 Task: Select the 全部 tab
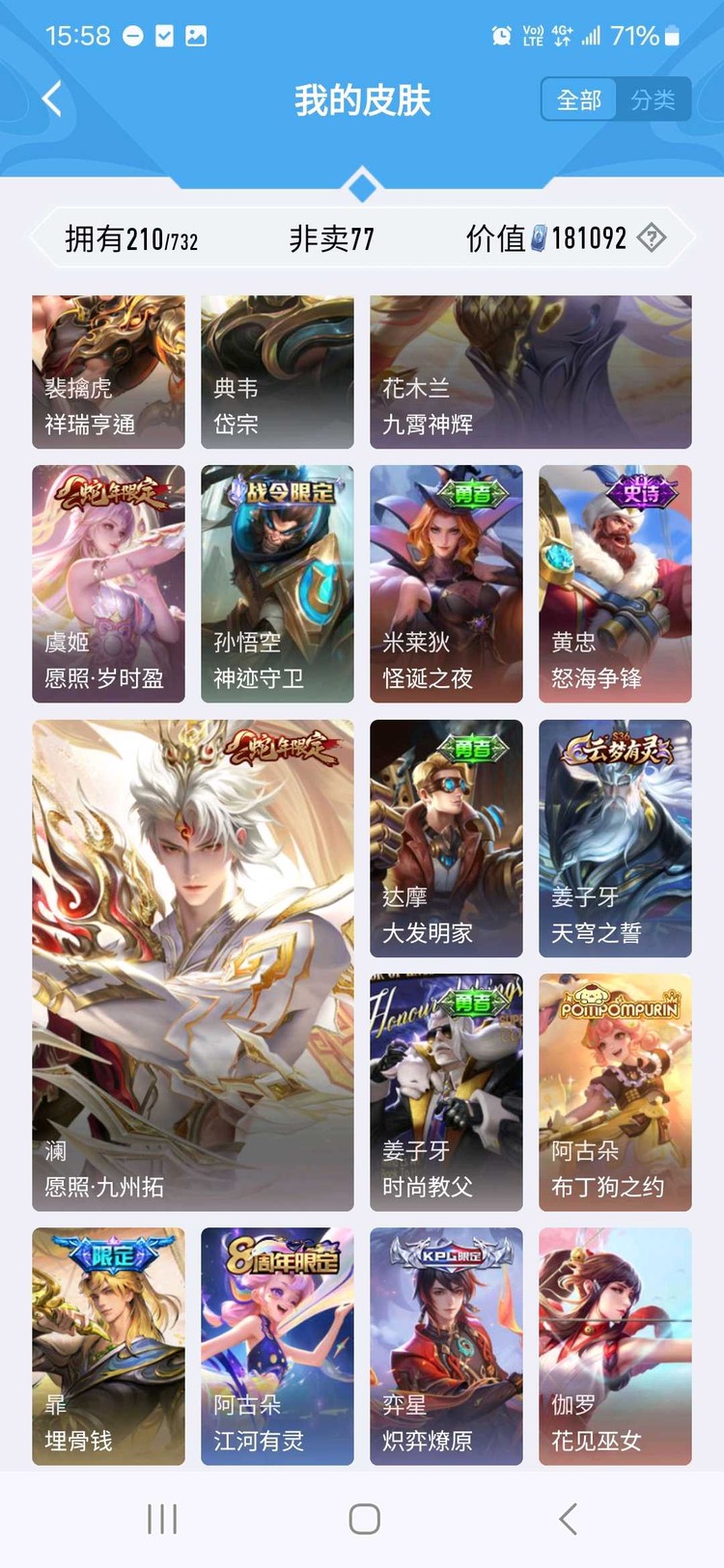pyautogui.click(x=579, y=100)
